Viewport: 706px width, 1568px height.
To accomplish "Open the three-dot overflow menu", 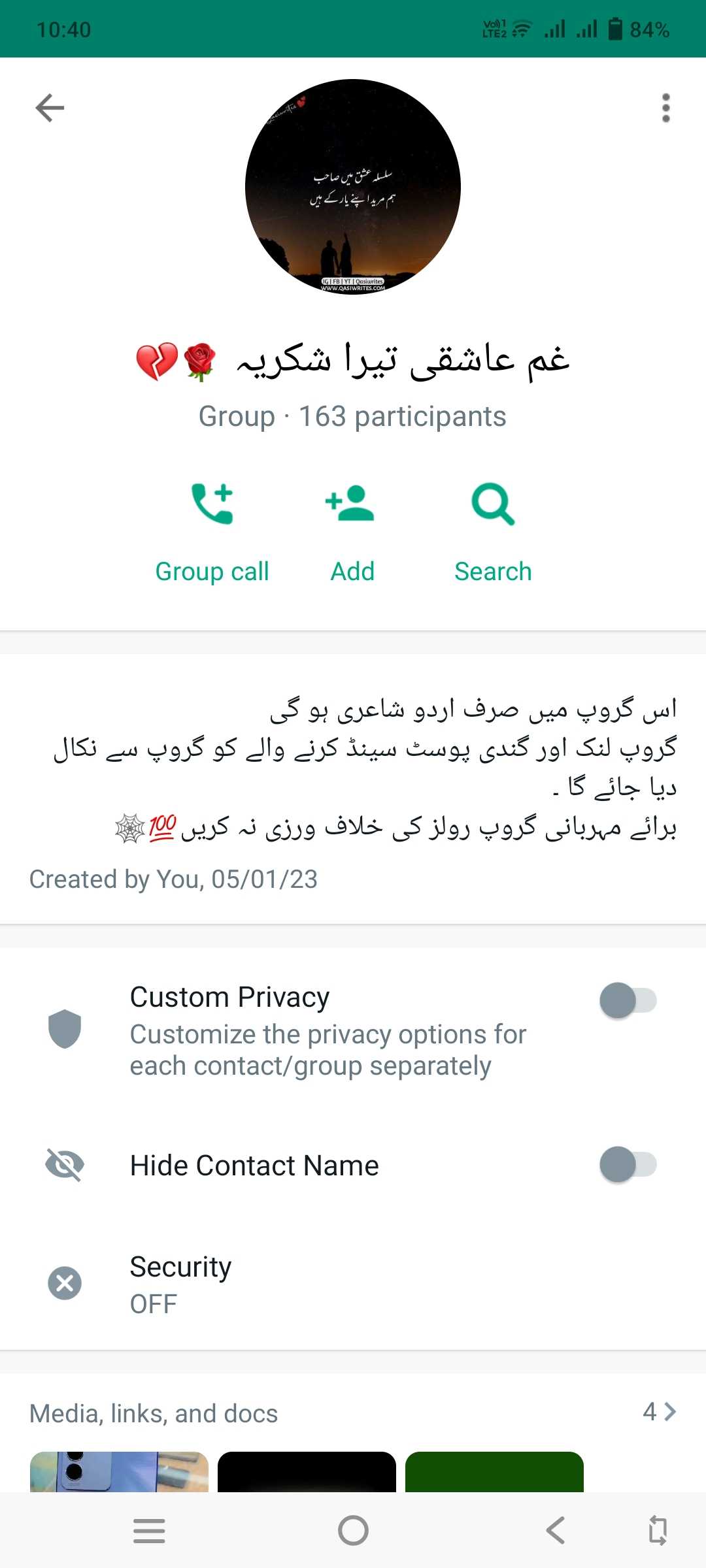I will pos(665,108).
